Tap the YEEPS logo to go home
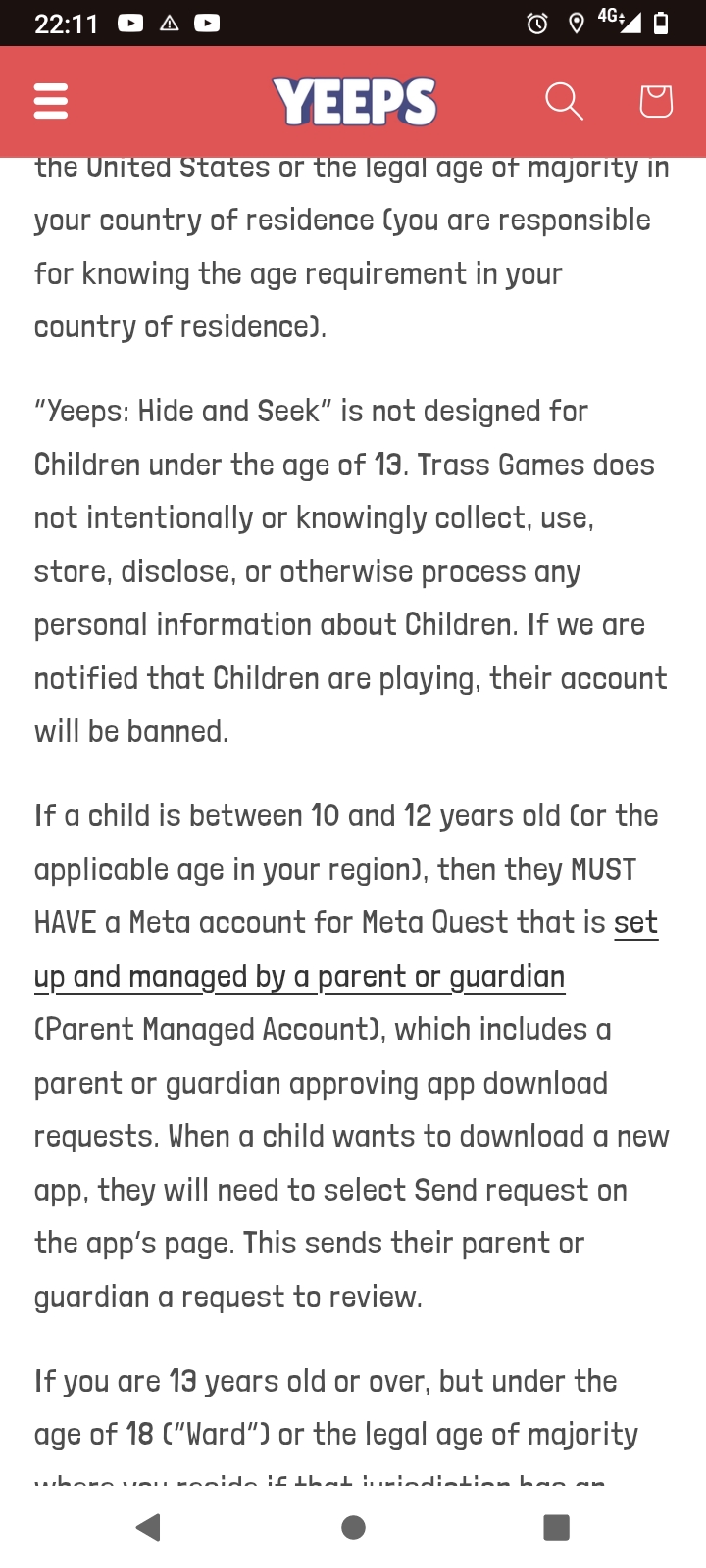The image size is (706, 1568). click(x=355, y=102)
